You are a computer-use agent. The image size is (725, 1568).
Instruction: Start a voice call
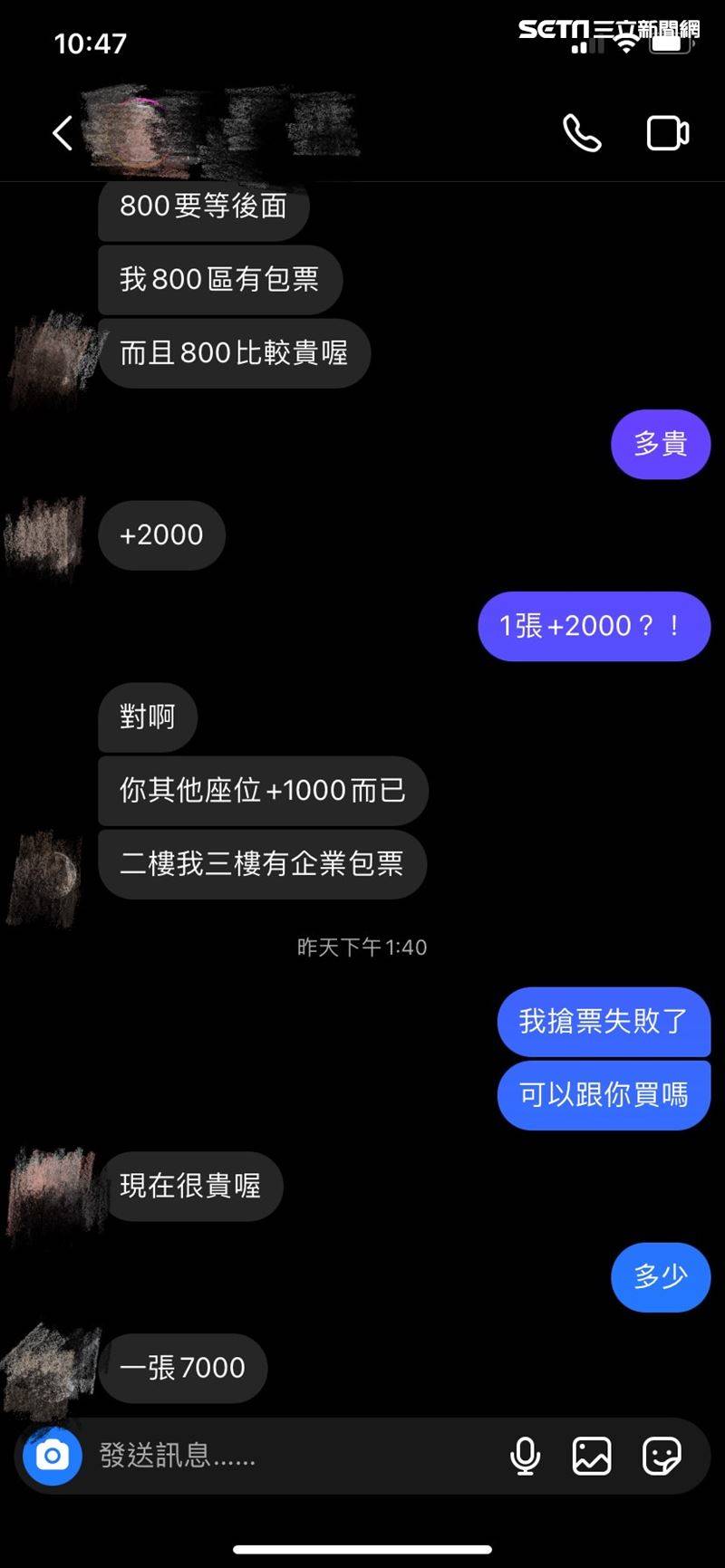pos(582,133)
